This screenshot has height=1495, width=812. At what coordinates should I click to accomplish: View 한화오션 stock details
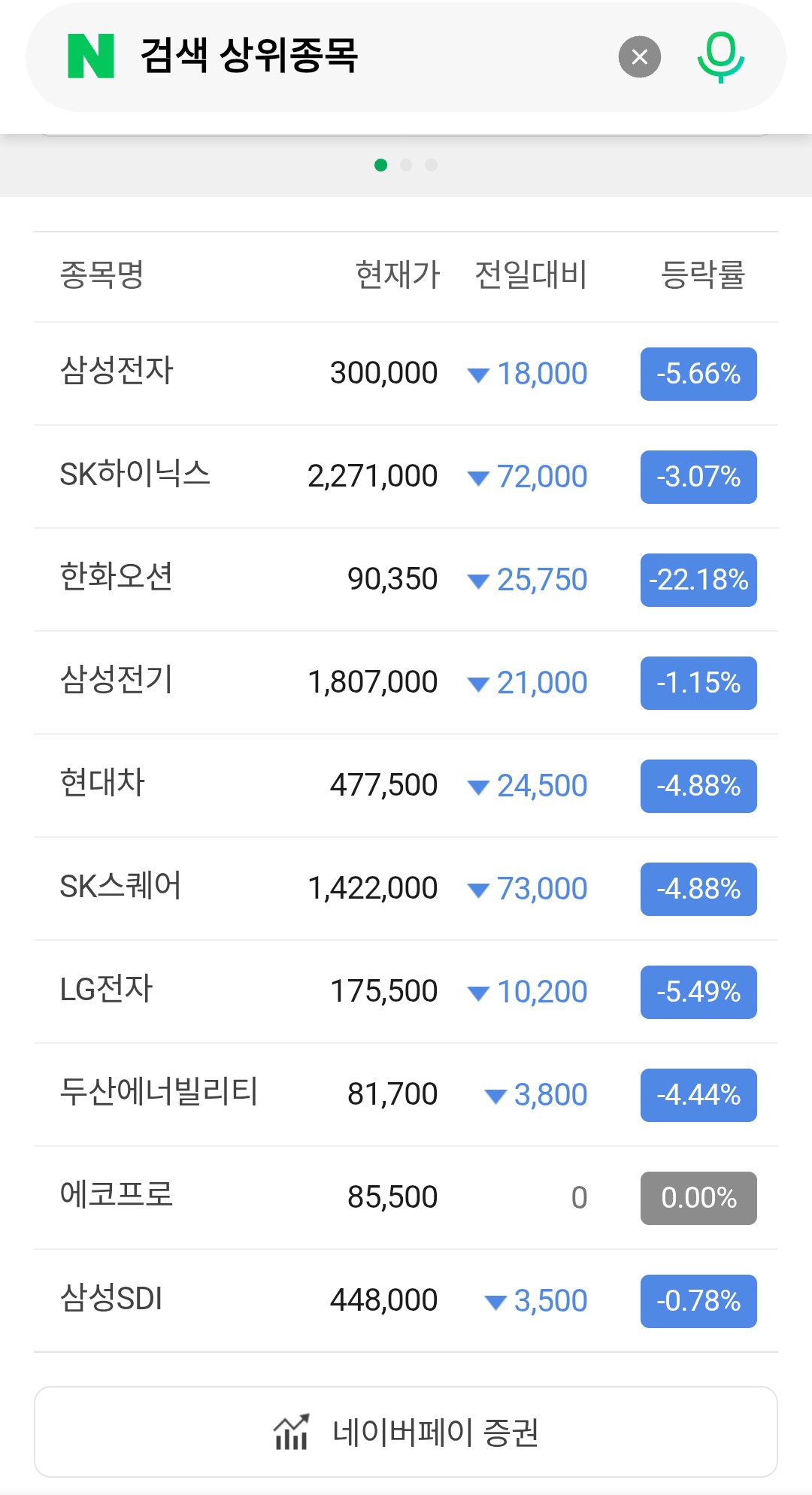(406, 580)
